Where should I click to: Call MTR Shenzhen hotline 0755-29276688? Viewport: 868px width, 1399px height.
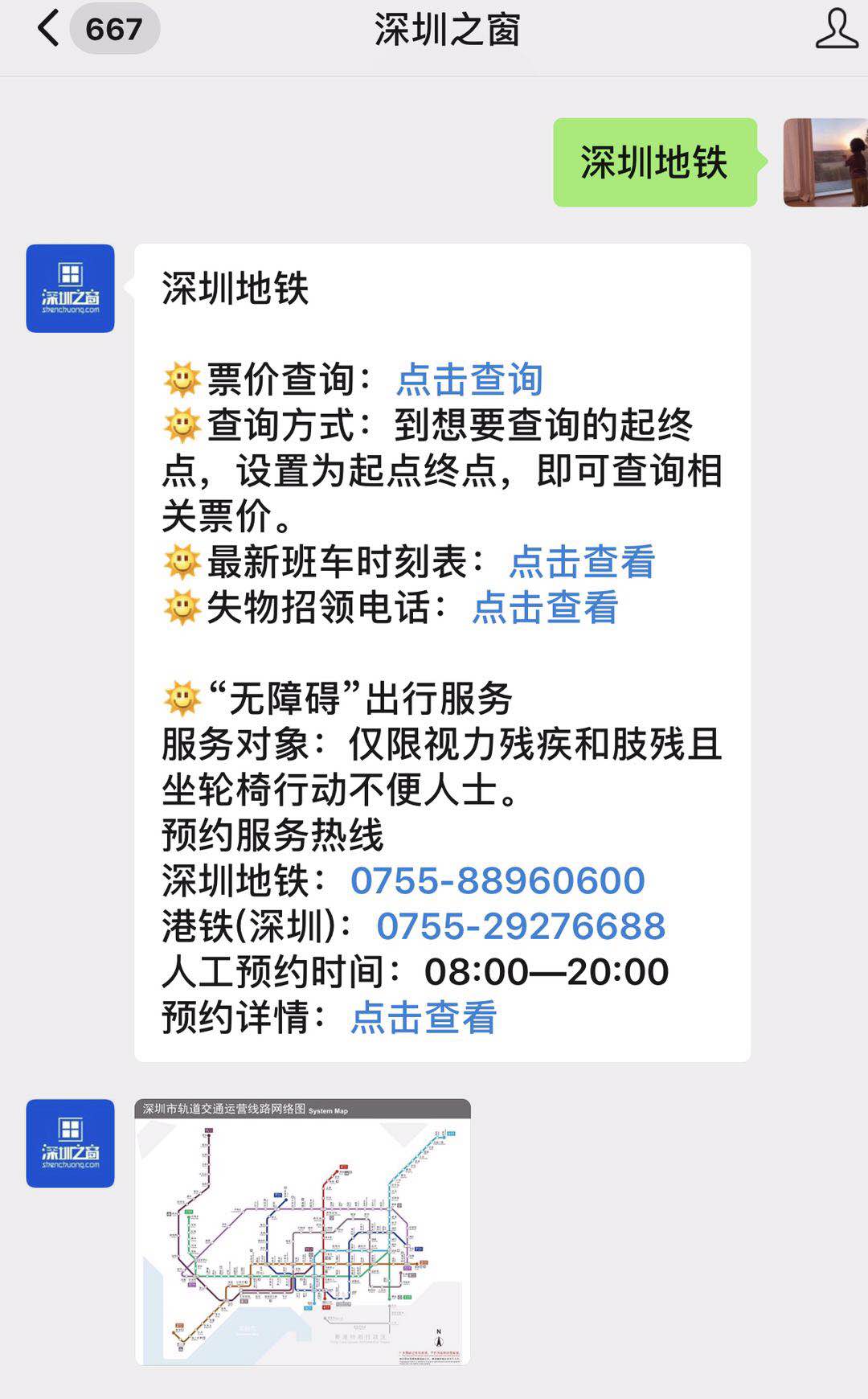point(521,927)
